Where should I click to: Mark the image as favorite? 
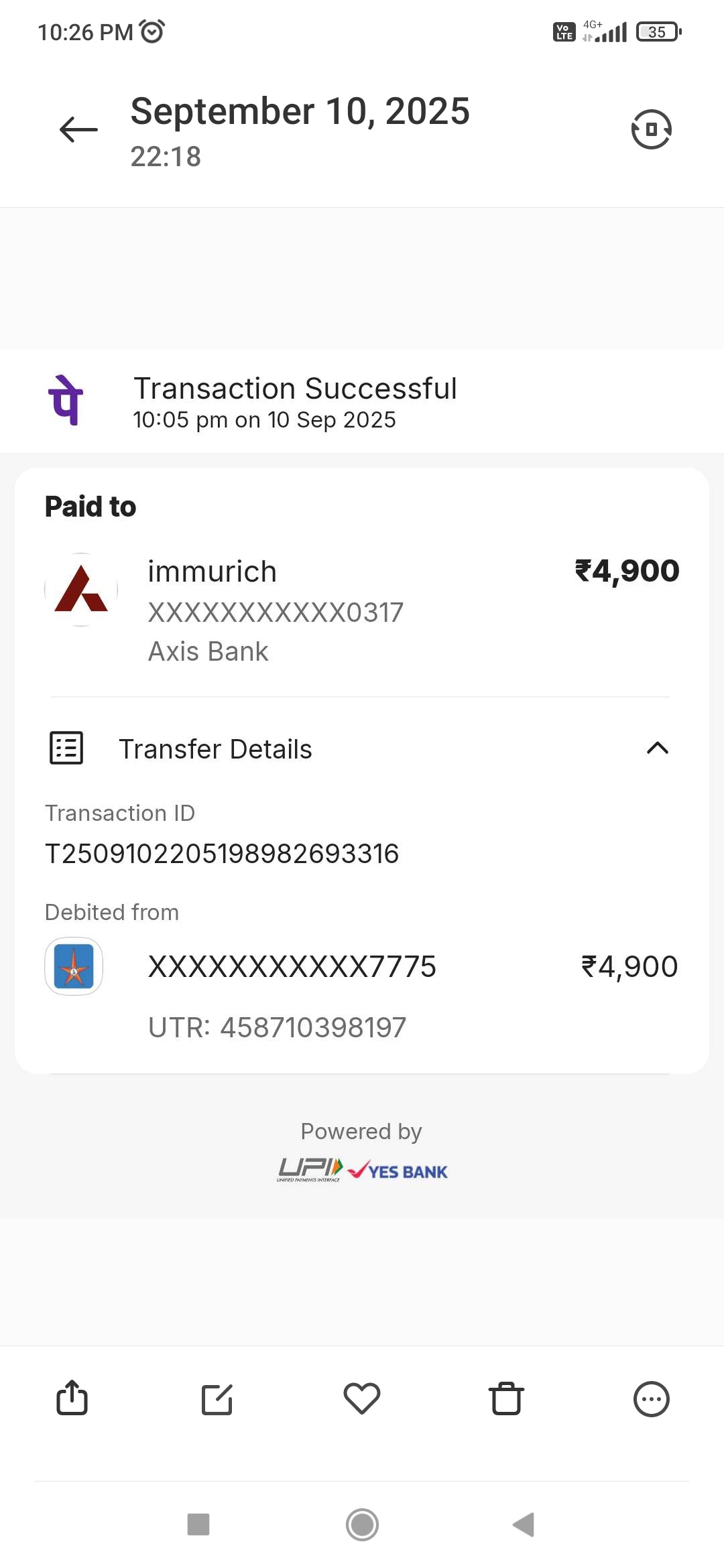[362, 1398]
